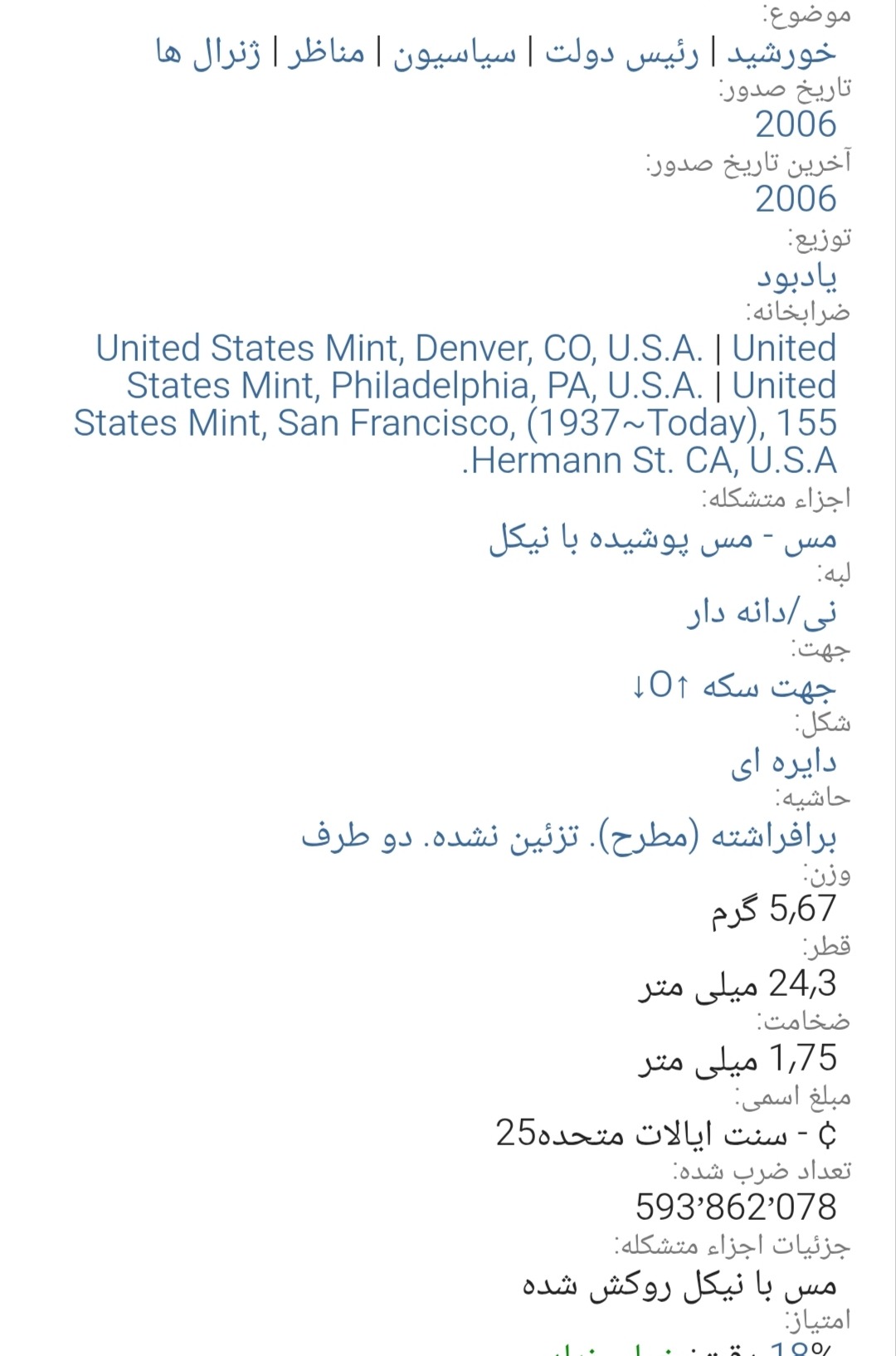Open the دایره ای shape link
The height and width of the screenshot is (1356, 896).
point(783,762)
